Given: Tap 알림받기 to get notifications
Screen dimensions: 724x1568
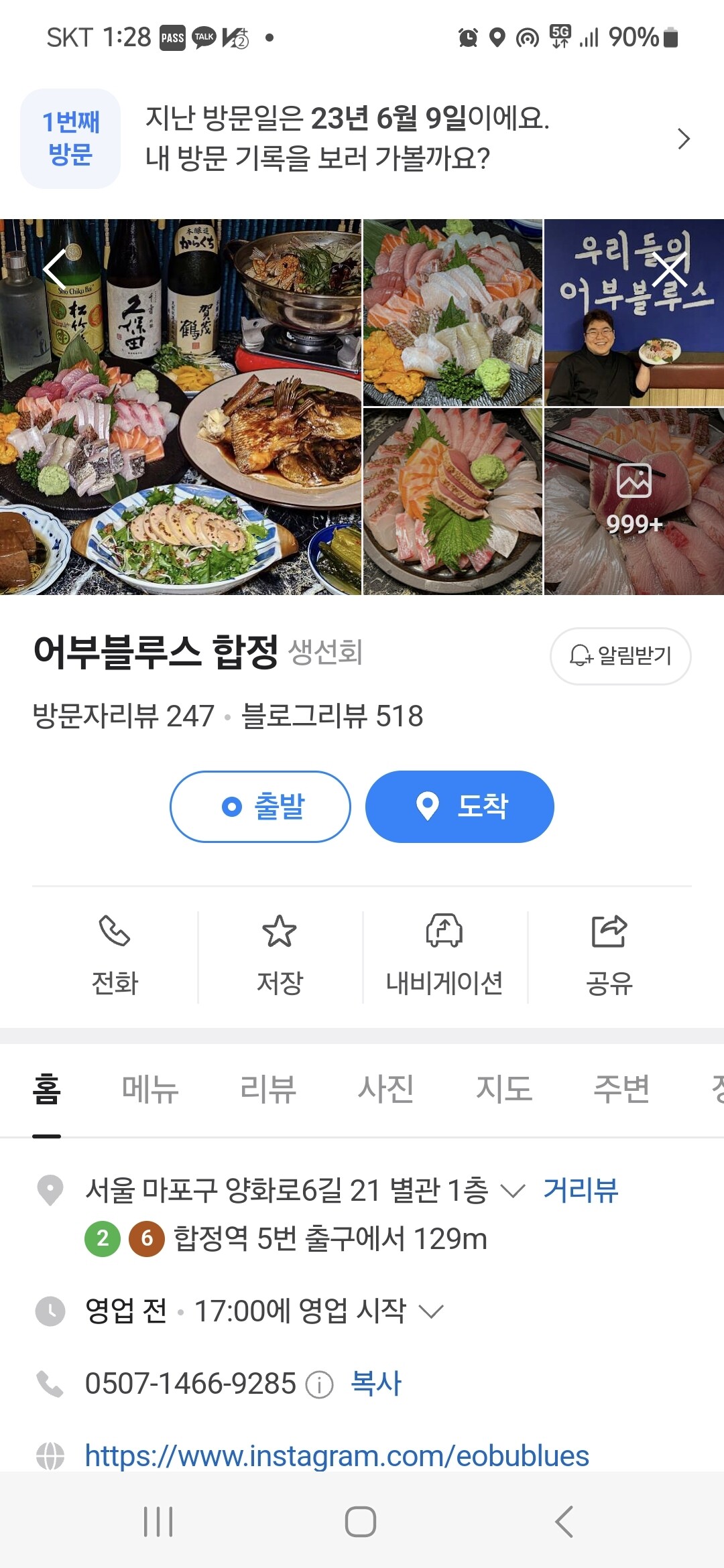Looking at the screenshot, I should pyautogui.click(x=620, y=656).
